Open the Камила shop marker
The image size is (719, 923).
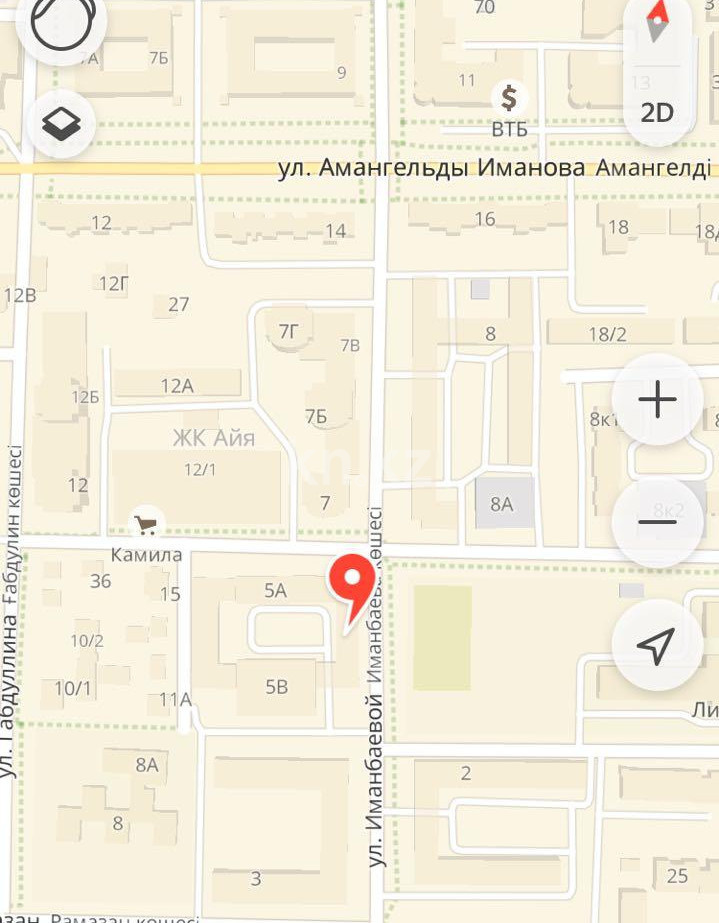(x=147, y=521)
